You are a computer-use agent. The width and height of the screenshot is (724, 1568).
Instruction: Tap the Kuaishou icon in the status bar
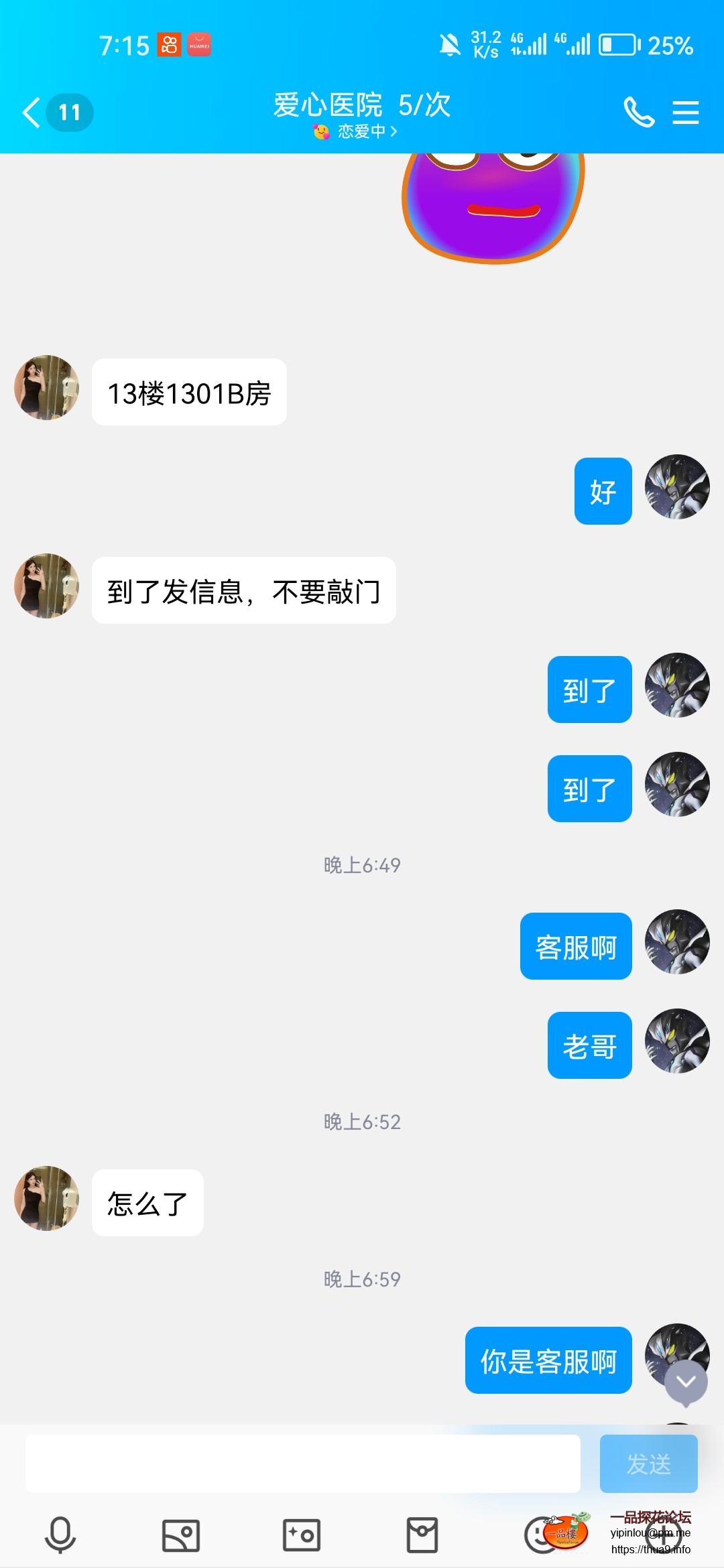169,46
